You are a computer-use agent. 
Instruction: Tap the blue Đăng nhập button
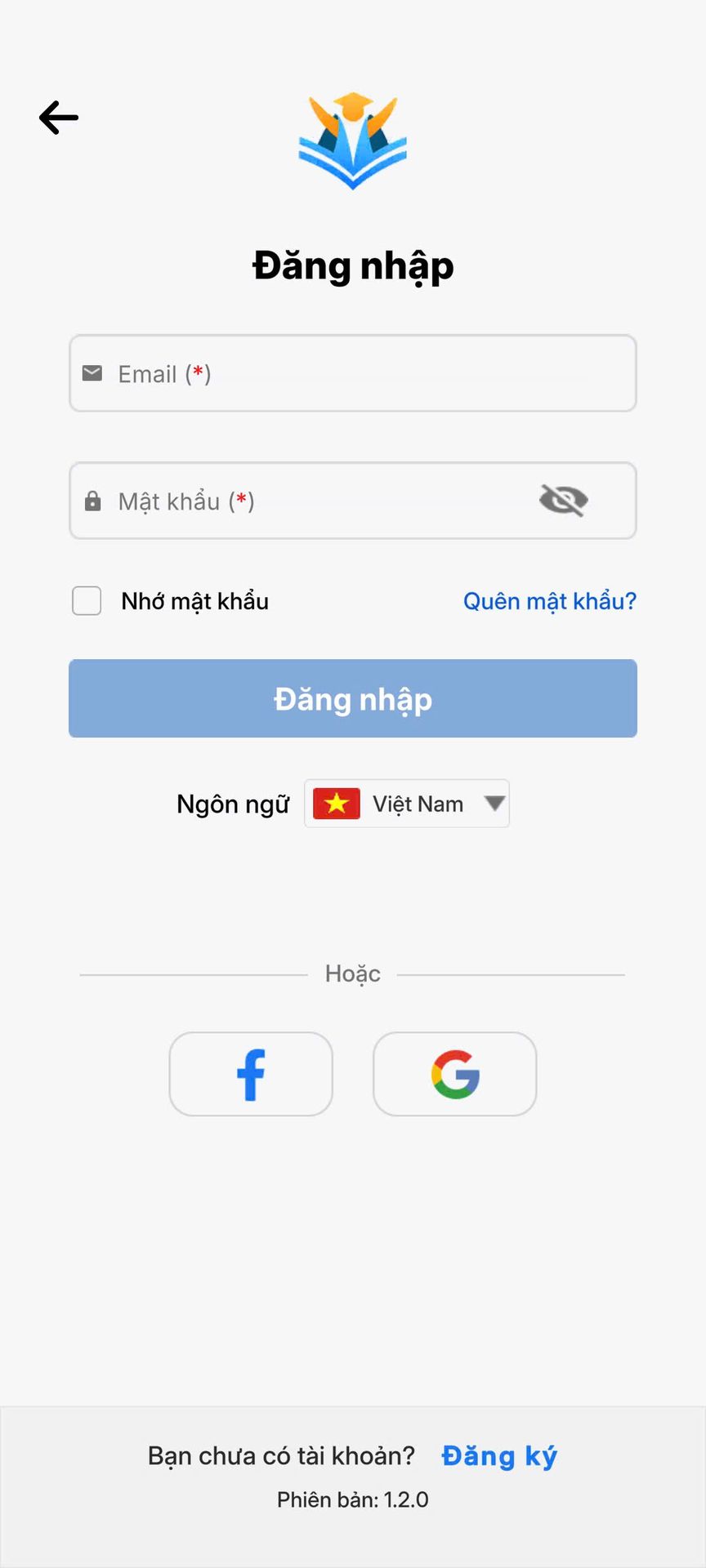pos(353,699)
